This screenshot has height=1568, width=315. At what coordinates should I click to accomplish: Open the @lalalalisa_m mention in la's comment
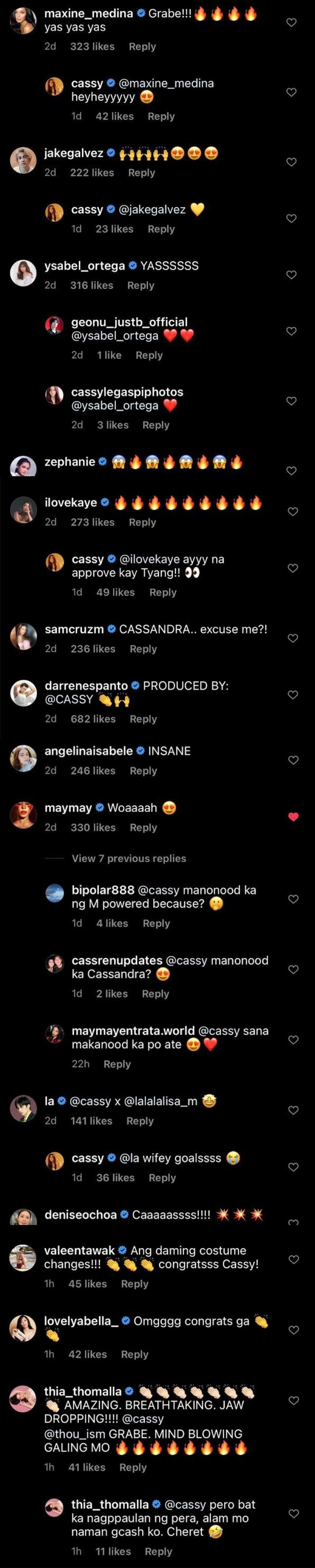(161, 1101)
